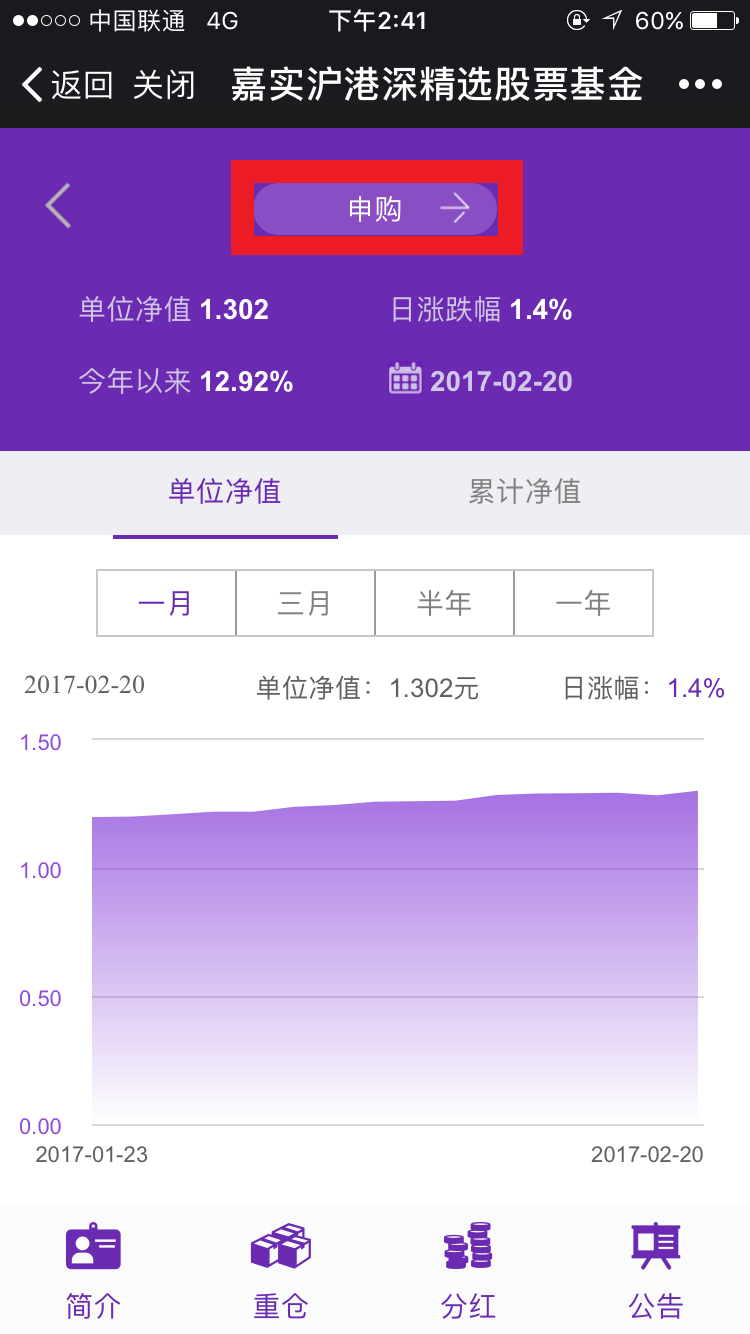This screenshot has width=750, height=1334.
Task: Tap the left chevron in purple header
Action: [58, 207]
